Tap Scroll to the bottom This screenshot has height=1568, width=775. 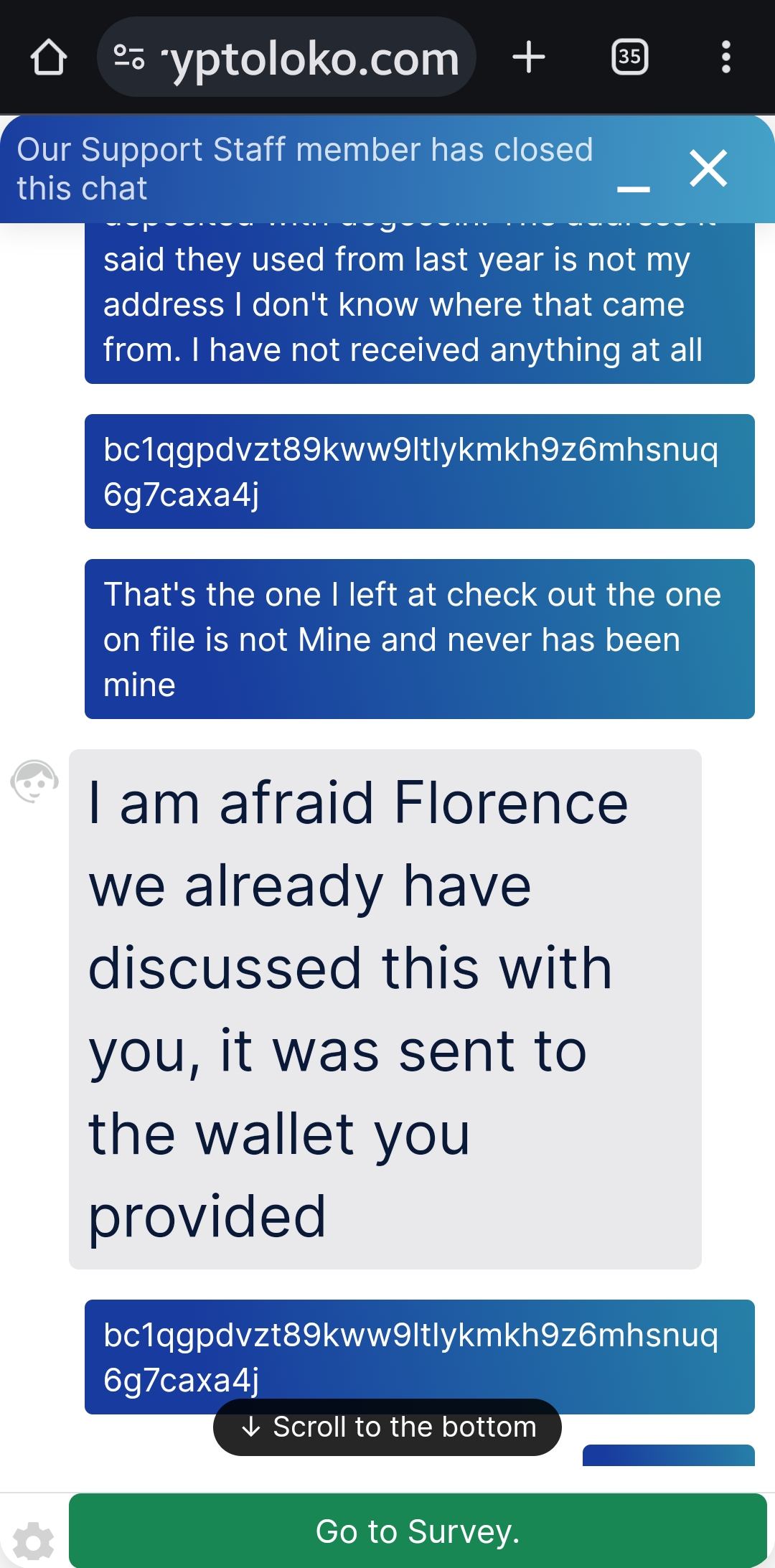click(387, 1427)
